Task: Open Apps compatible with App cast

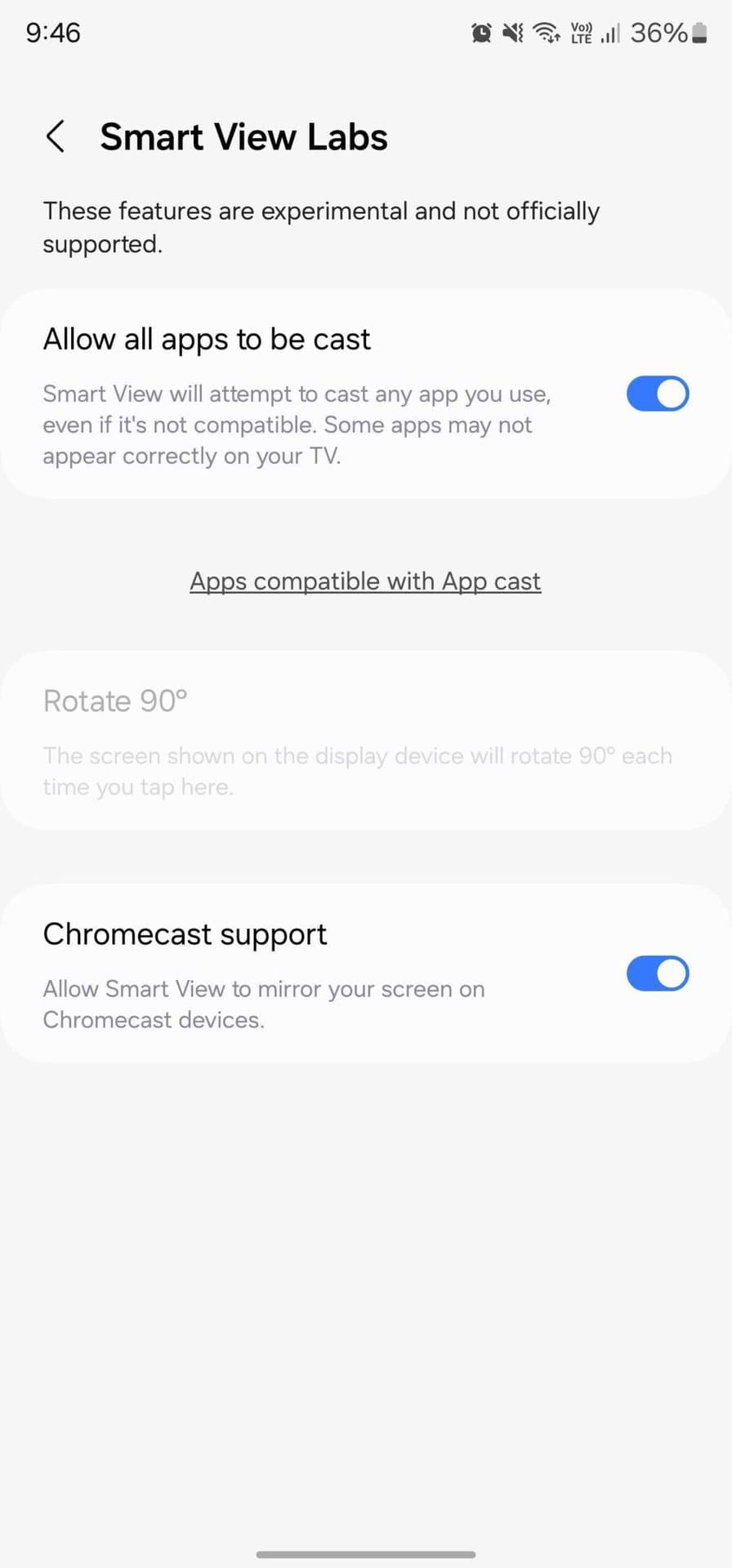Action: pyautogui.click(x=364, y=581)
